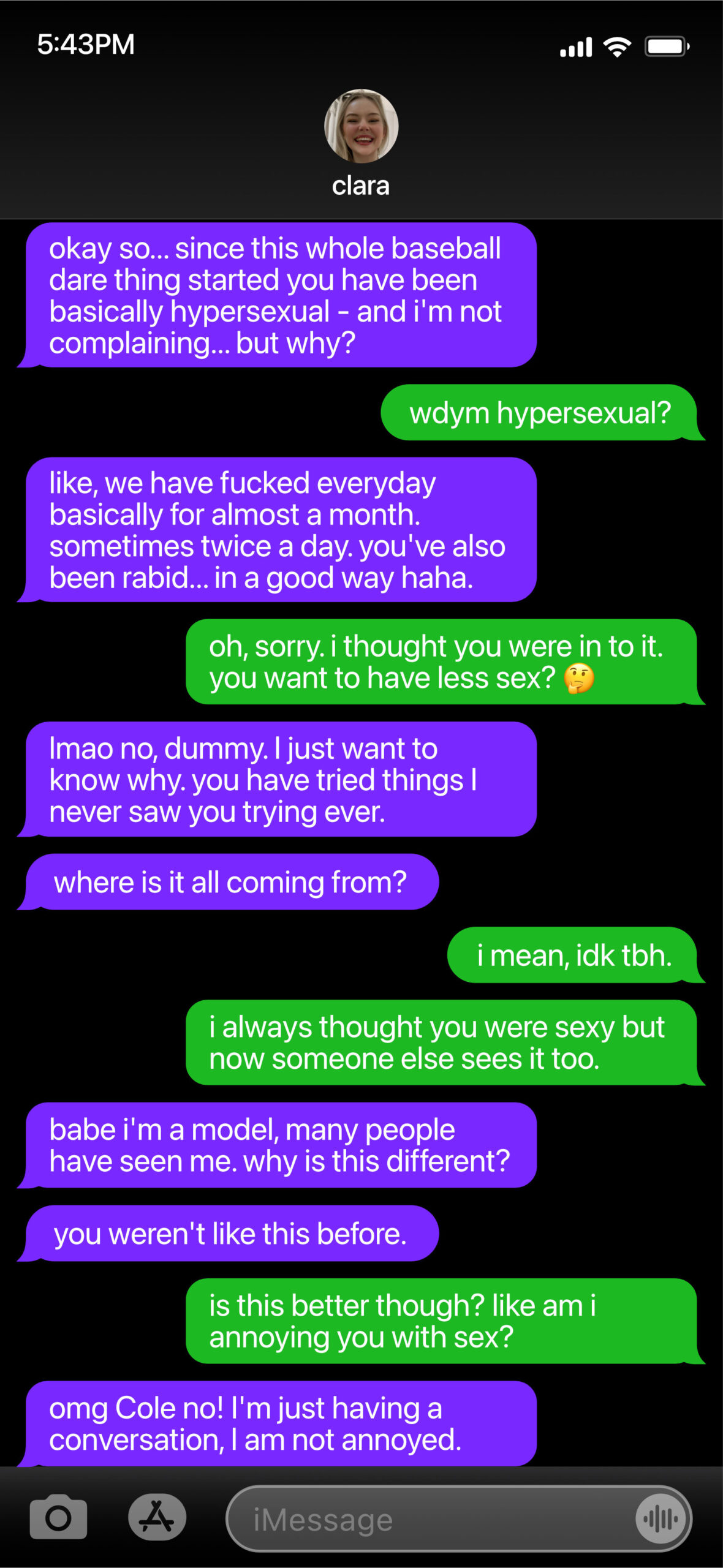The height and width of the screenshot is (1568, 723).
Task: Record an audio message
Action: pos(661,1518)
